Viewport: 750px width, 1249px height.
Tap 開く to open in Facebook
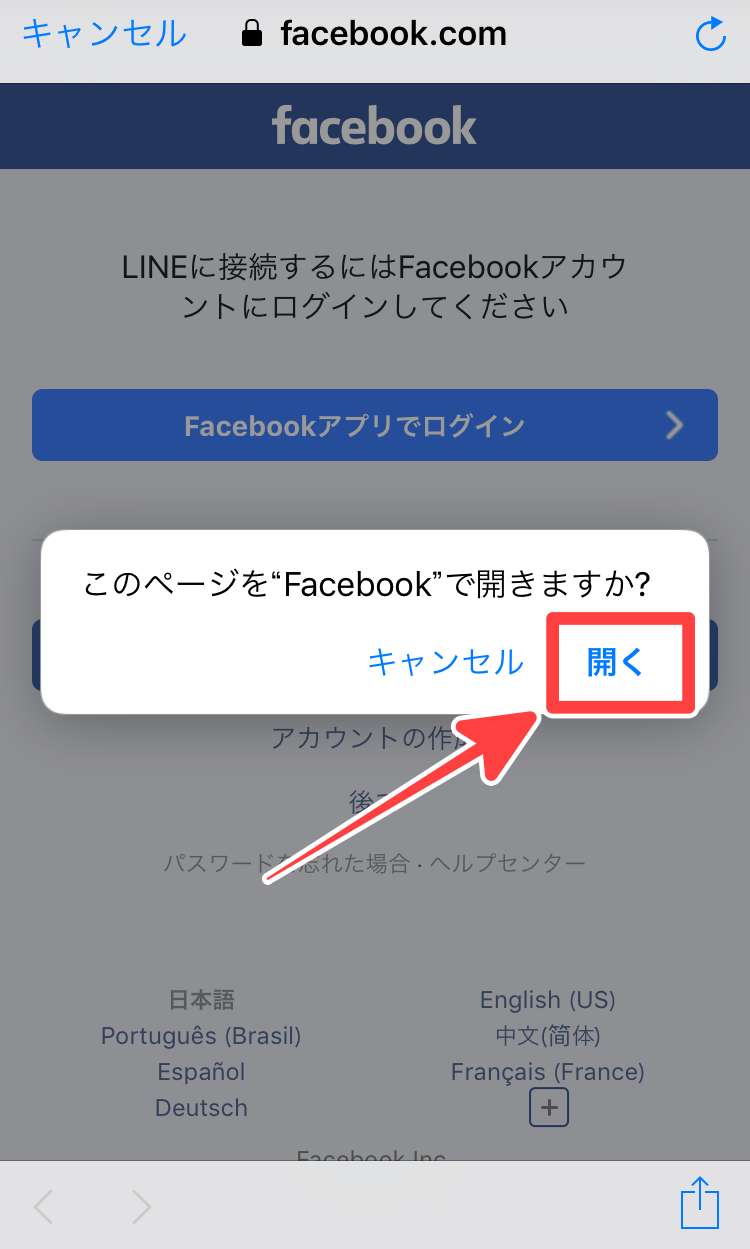pos(615,662)
